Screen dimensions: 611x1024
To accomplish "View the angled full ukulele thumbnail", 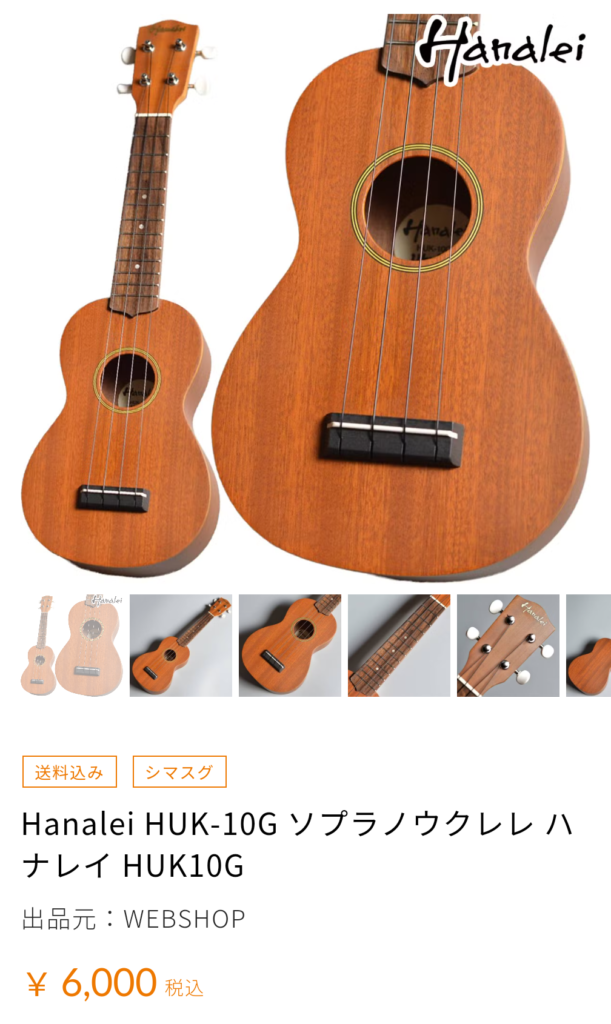I will [181, 645].
